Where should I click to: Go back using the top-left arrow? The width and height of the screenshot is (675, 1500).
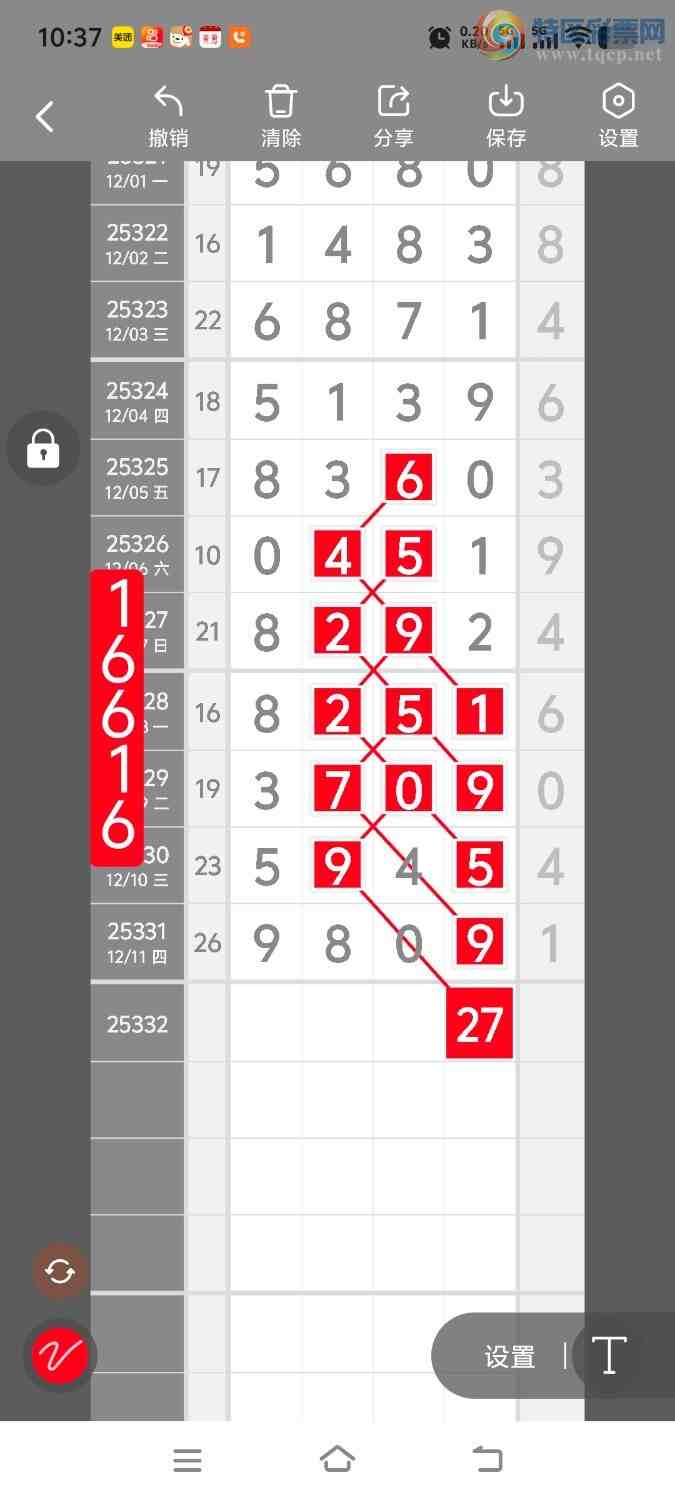pyautogui.click(x=45, y=117)
